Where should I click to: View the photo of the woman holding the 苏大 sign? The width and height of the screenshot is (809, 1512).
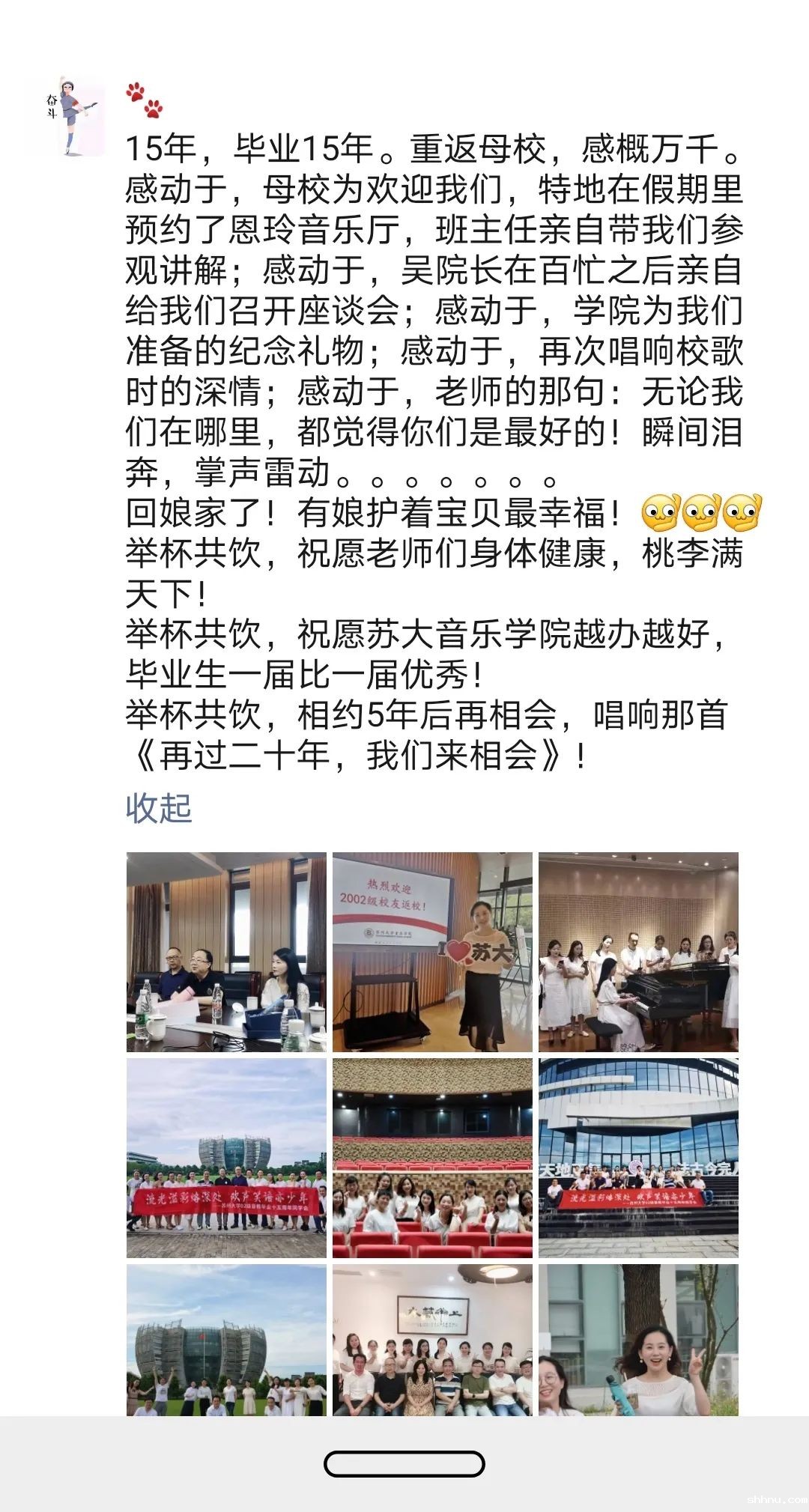click(432, 952)
